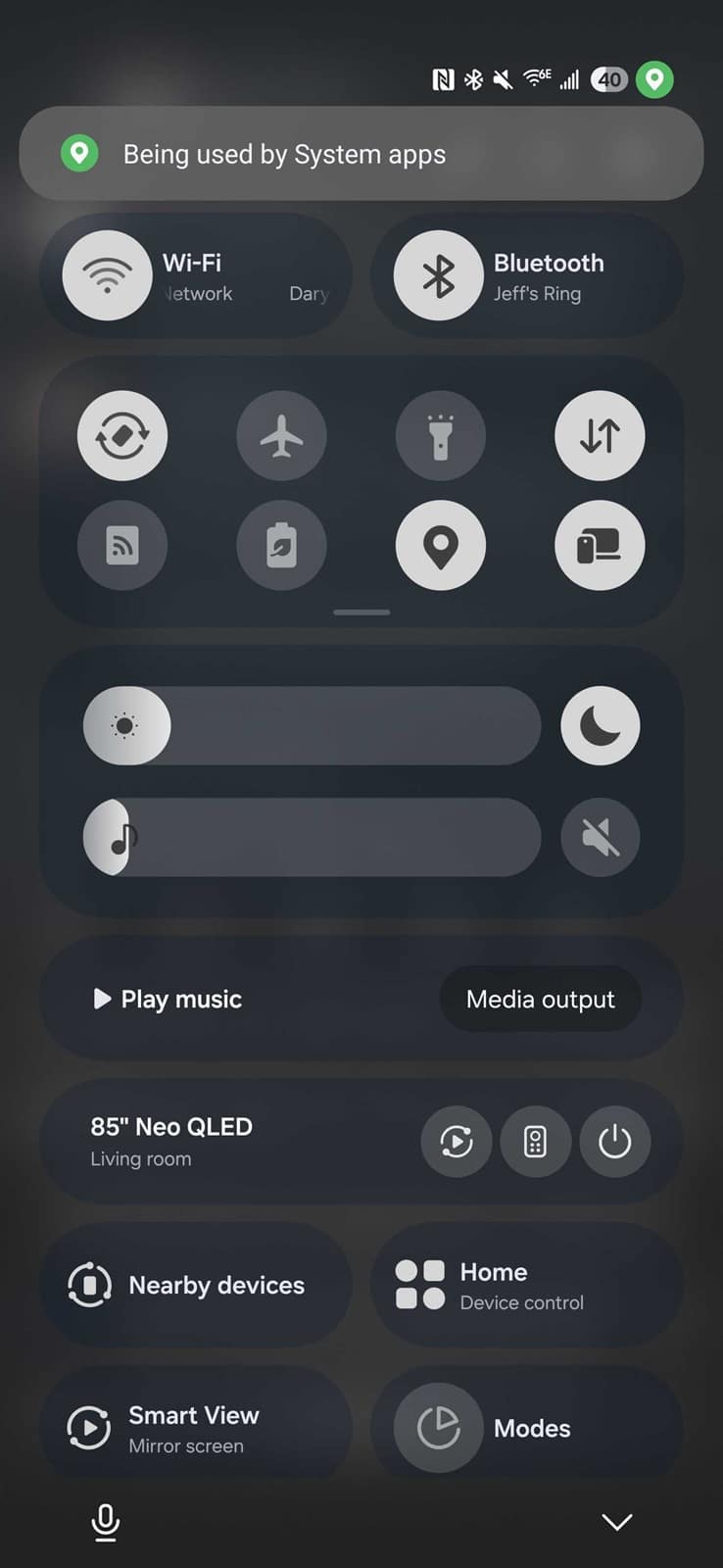Turn off the location toggle
The height and width of the screenshot is (1568, 723).
[x=441, y=546]
